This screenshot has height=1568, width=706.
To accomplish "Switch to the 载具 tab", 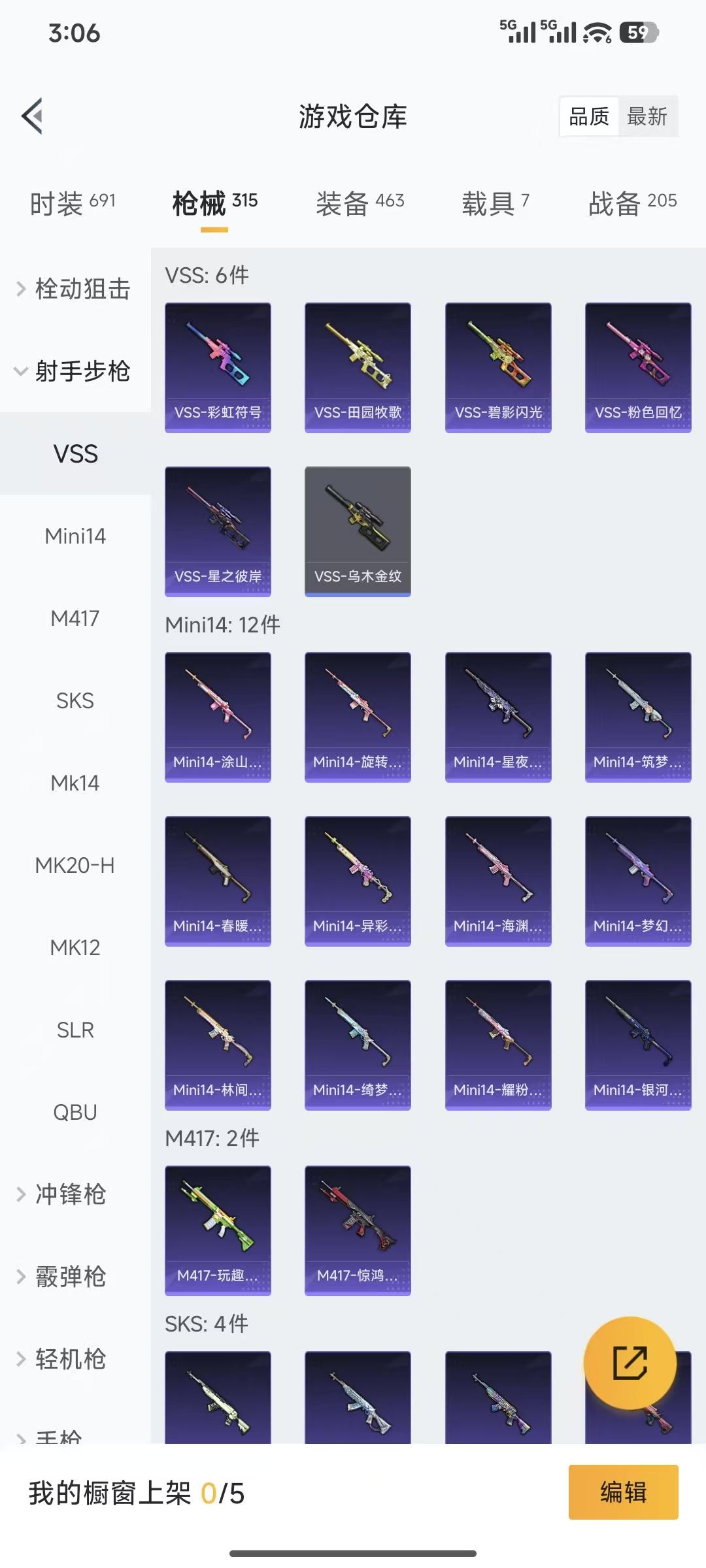I will [x=495, y=203].
